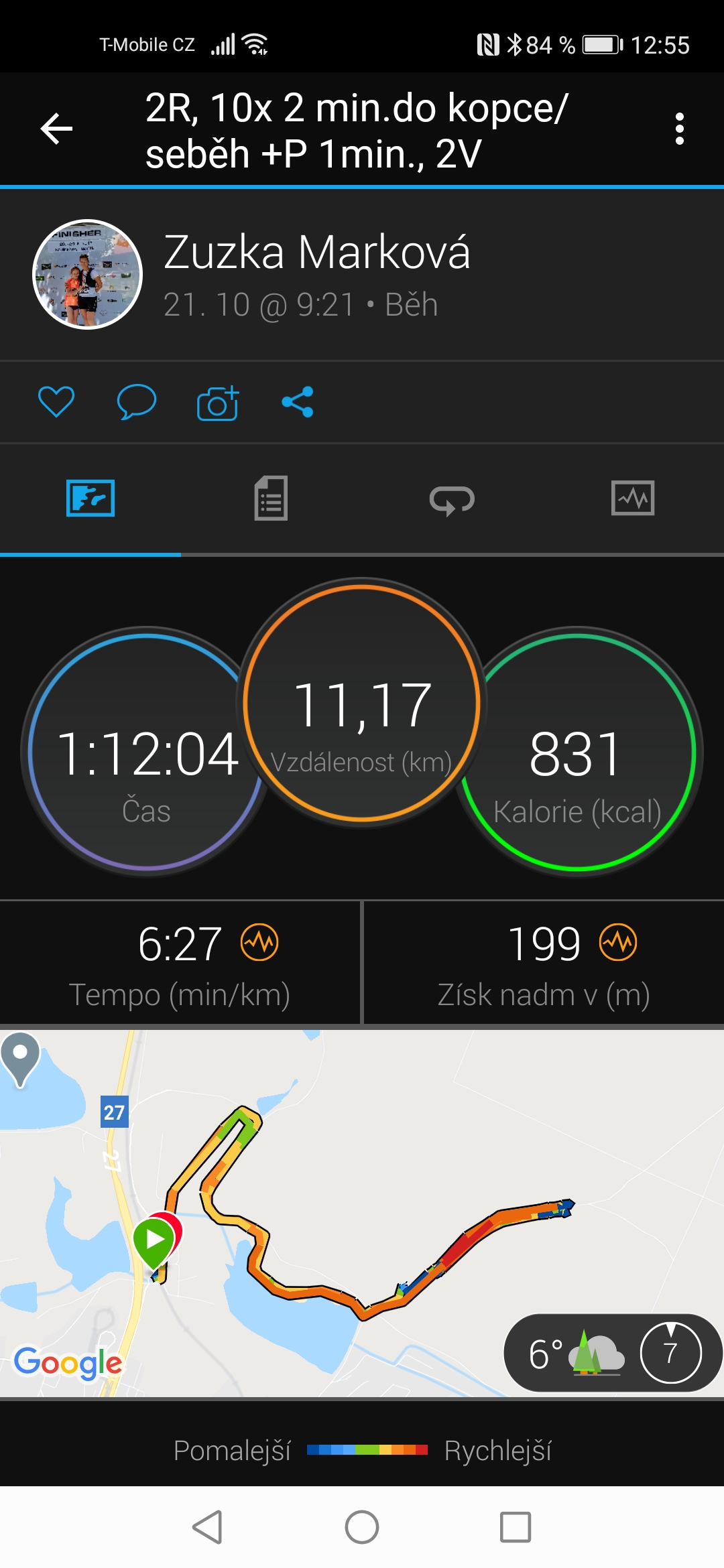Share this running activity

pos(298,402)
